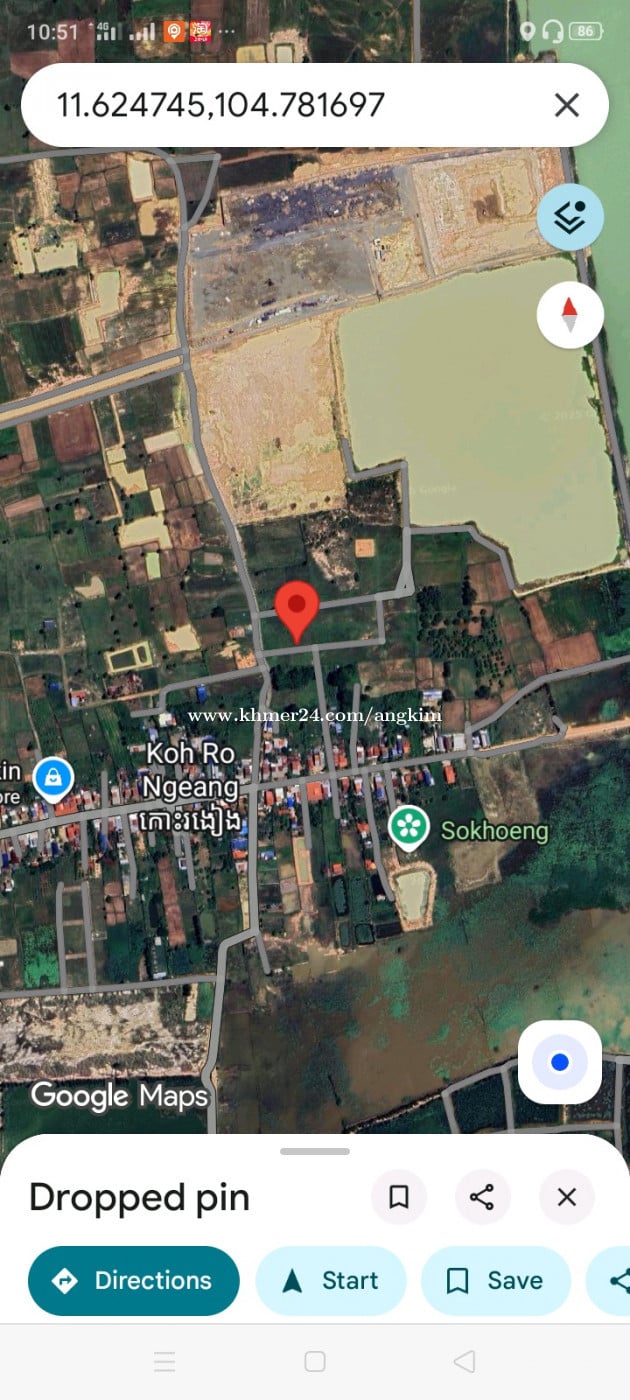The height and width of the screenshot is (1400, 630).
Task: Share the dropped pin location
Action: [x=482, y=1197]
